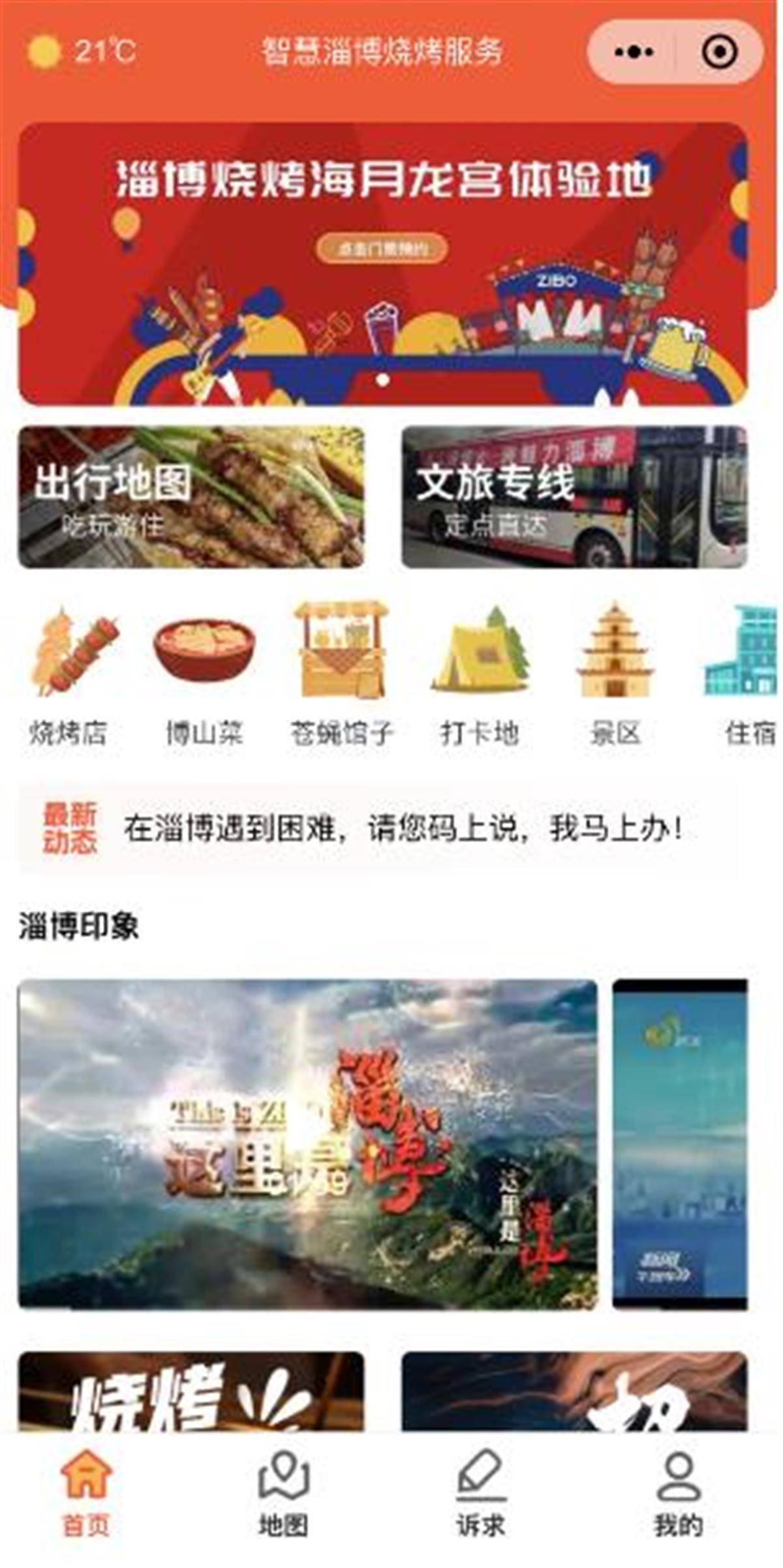Open the 出行地图 card
The height and width of the screenshot is (1568, 783).
coord(191,497)
